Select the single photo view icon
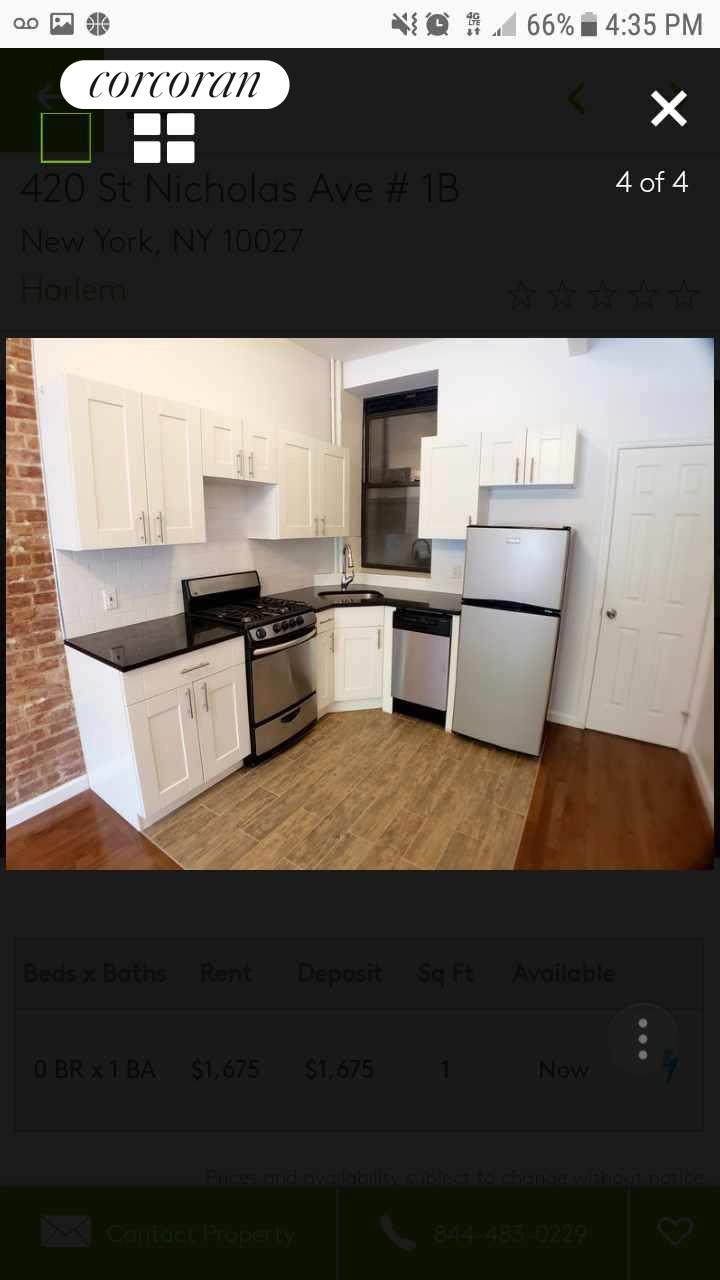The height and width of the screenshot is (1280, 720). [66, 138]
